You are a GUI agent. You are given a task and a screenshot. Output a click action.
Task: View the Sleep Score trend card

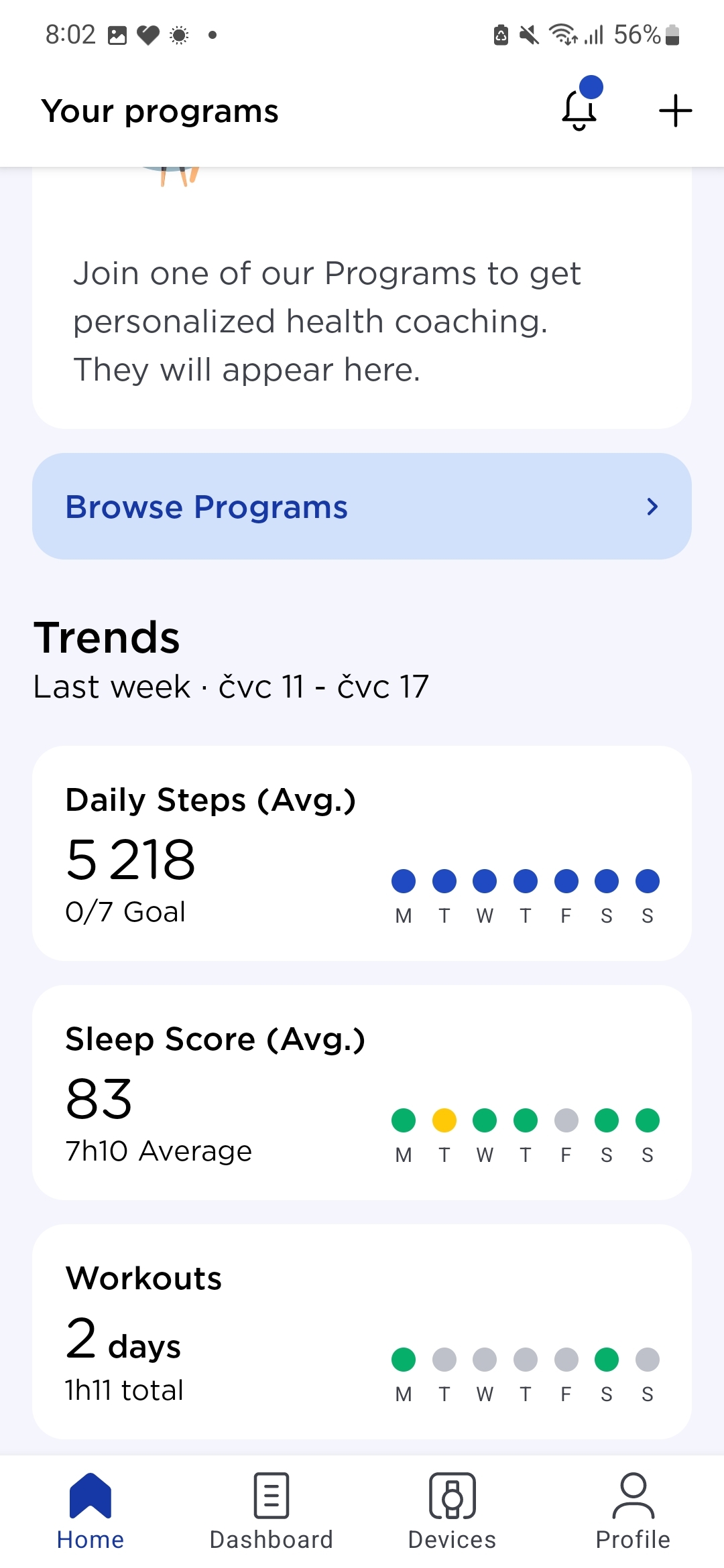(x=362, y=1092)
